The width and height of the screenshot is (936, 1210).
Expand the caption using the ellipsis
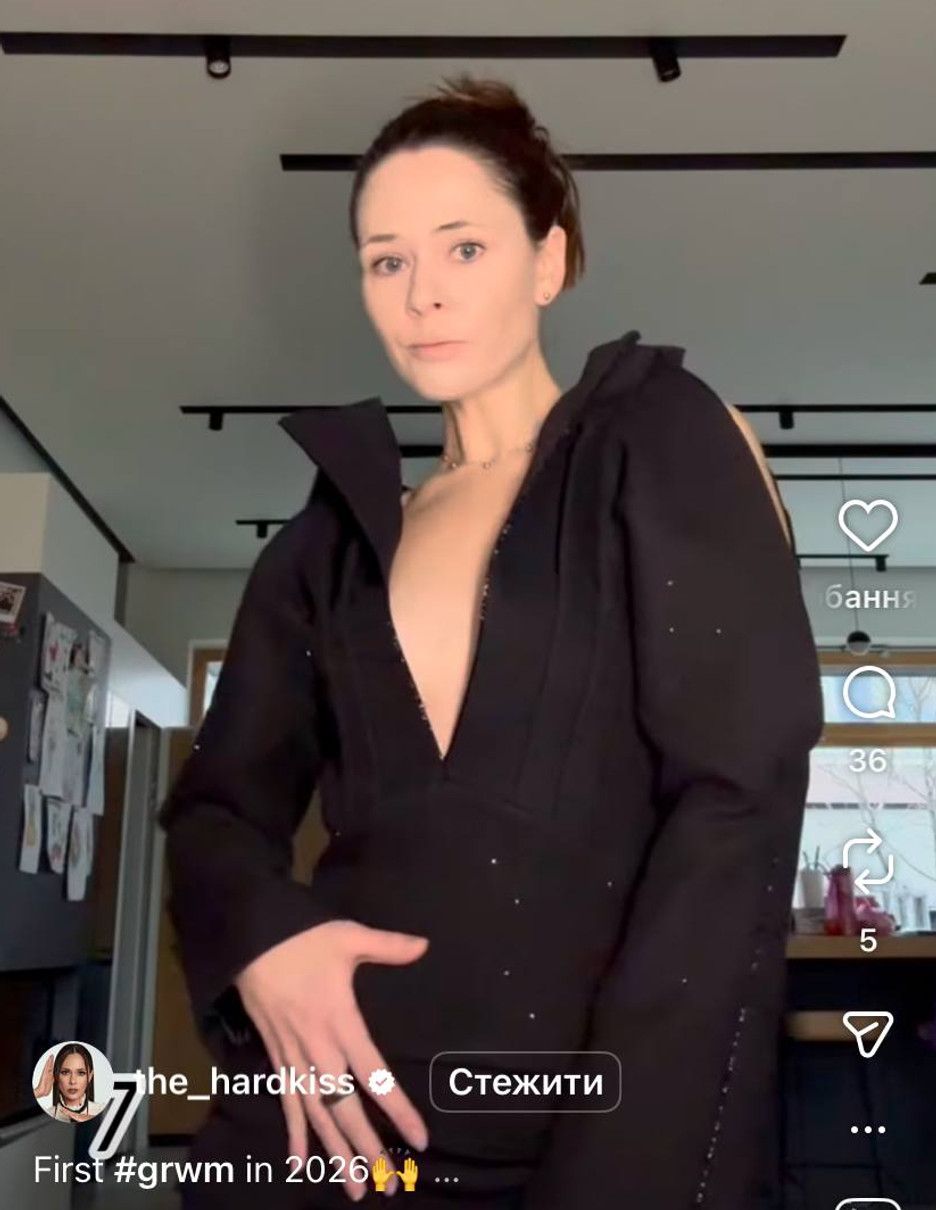445,1173
